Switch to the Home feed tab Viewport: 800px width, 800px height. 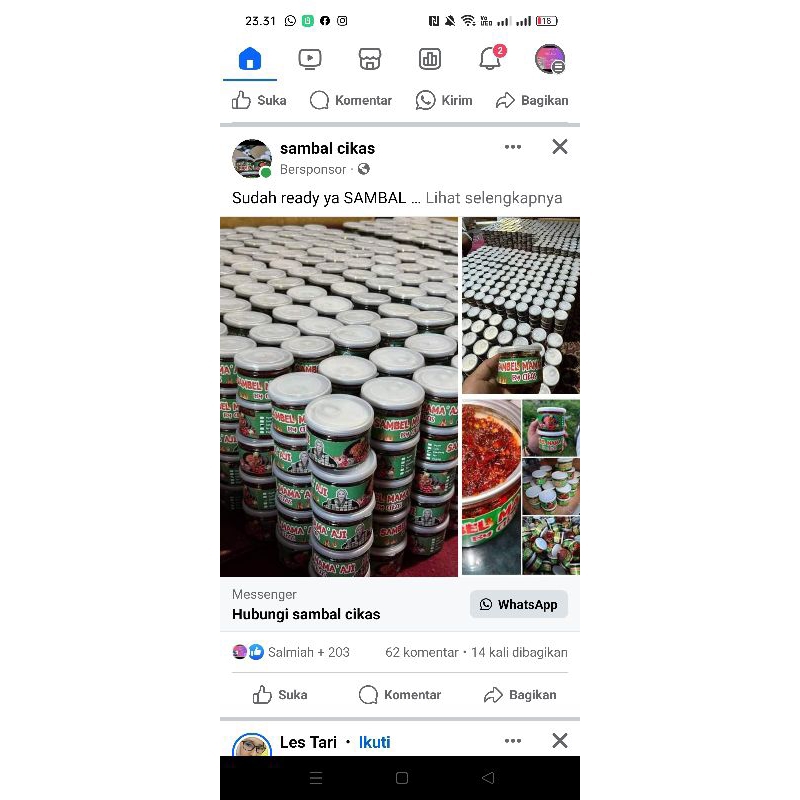[250, 59]
